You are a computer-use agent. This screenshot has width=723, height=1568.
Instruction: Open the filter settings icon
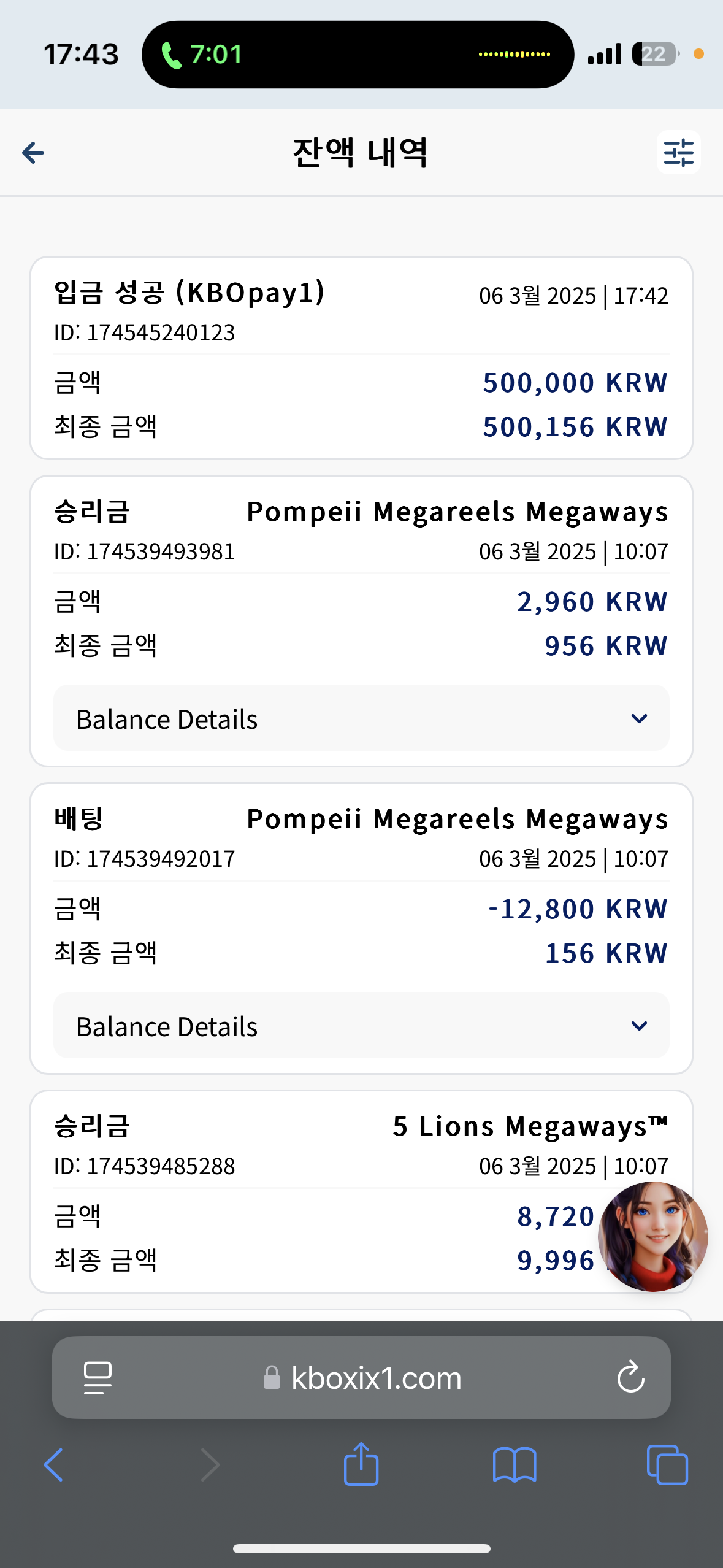[x=678, y=153]
